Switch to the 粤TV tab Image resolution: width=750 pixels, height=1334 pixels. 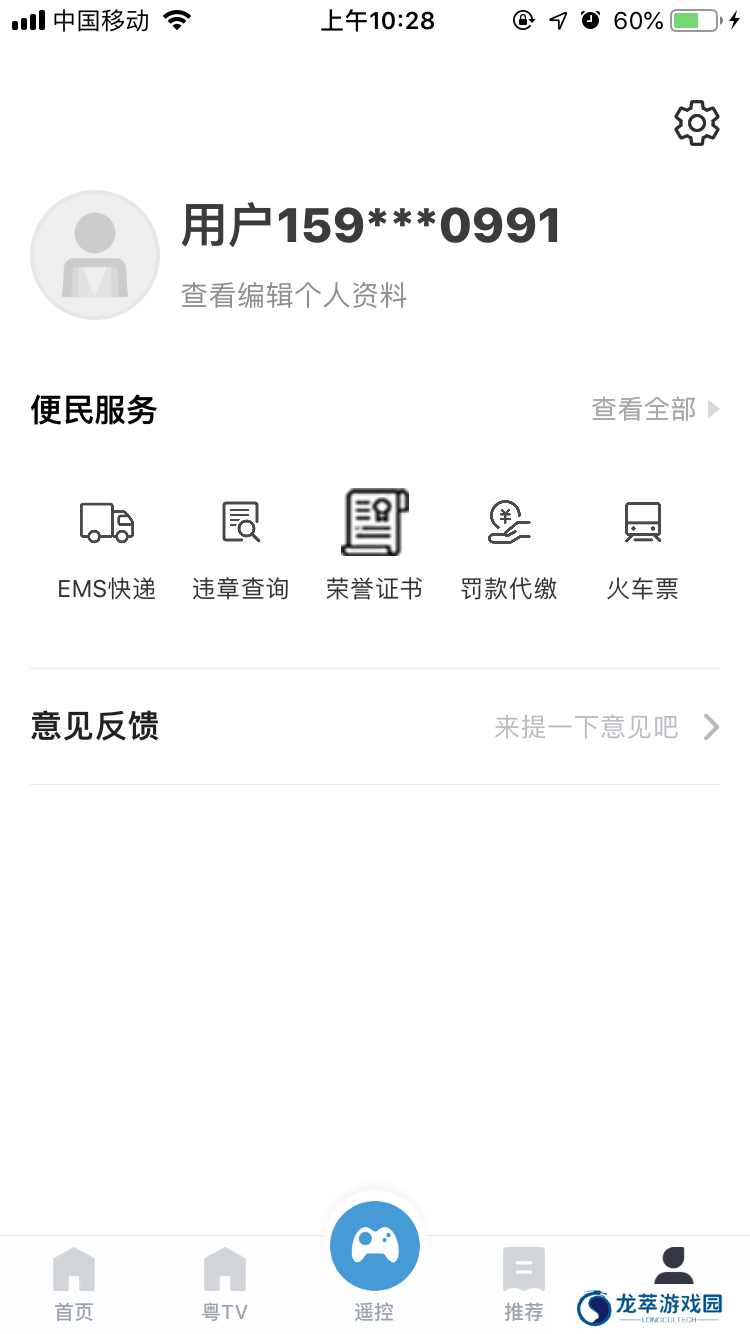click(224, 1284)
